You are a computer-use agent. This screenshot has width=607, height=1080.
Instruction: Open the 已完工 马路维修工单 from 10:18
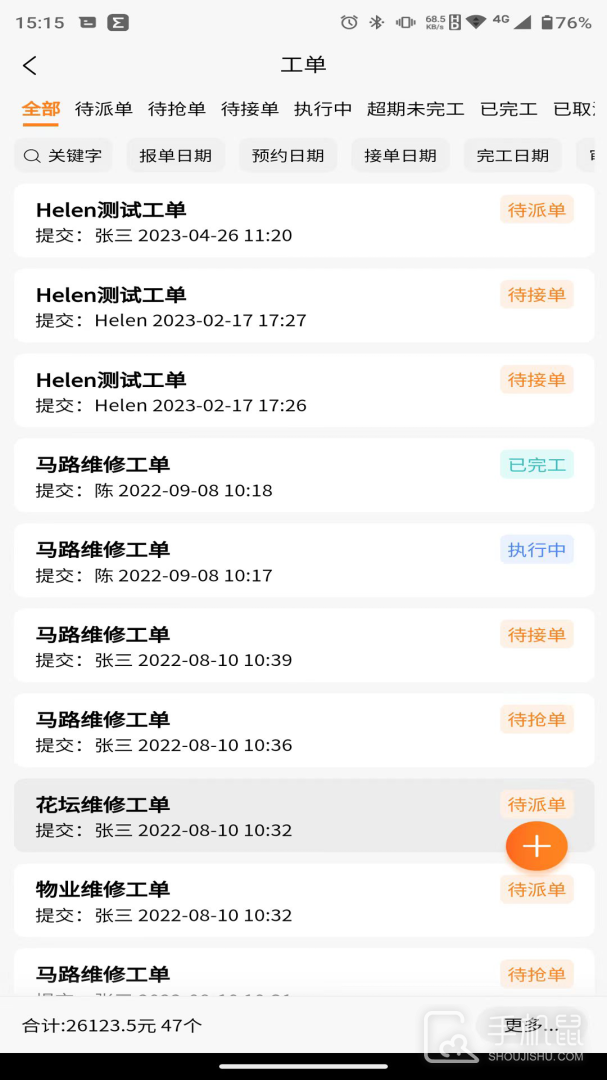304,475
